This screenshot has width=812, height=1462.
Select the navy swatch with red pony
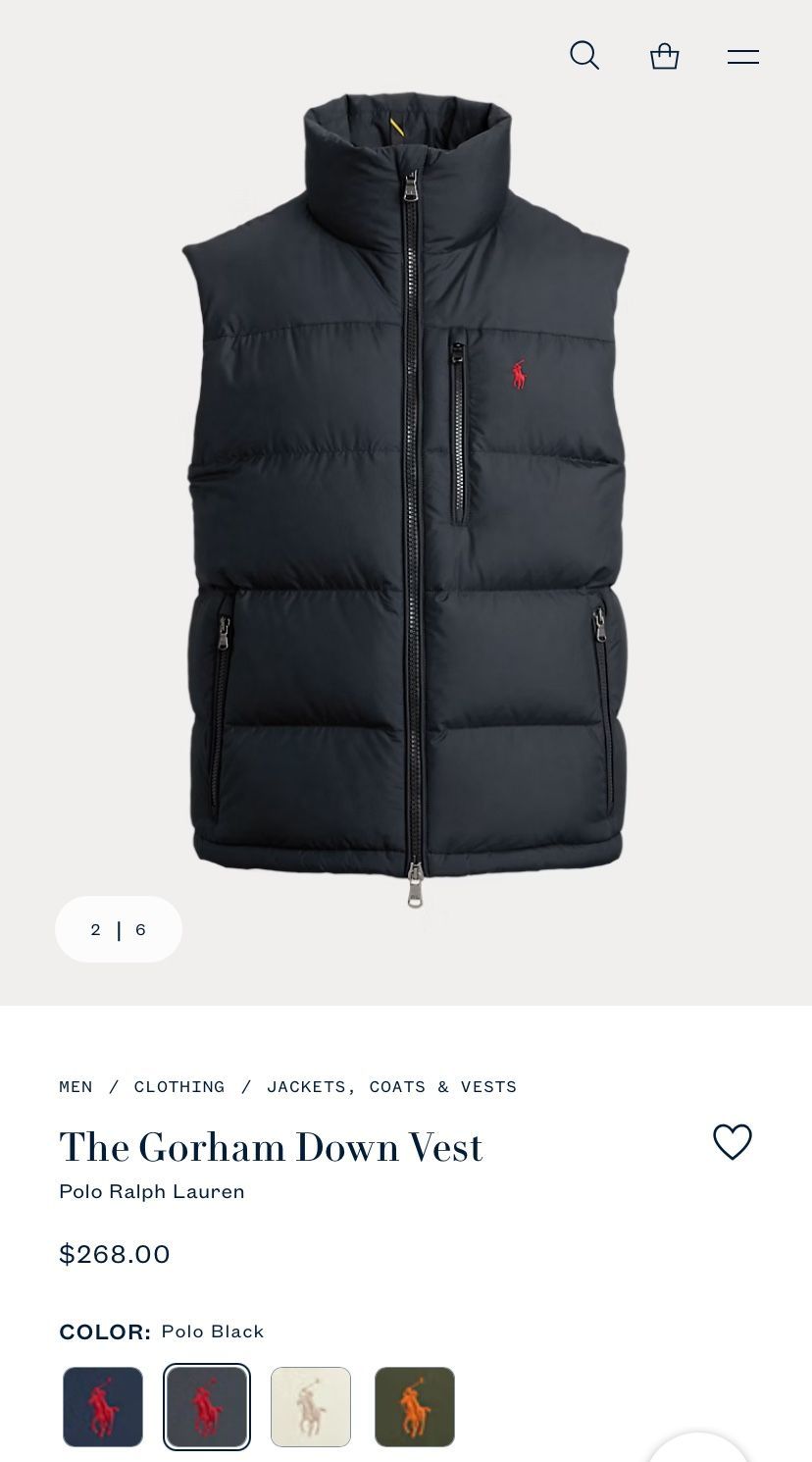102,1407
